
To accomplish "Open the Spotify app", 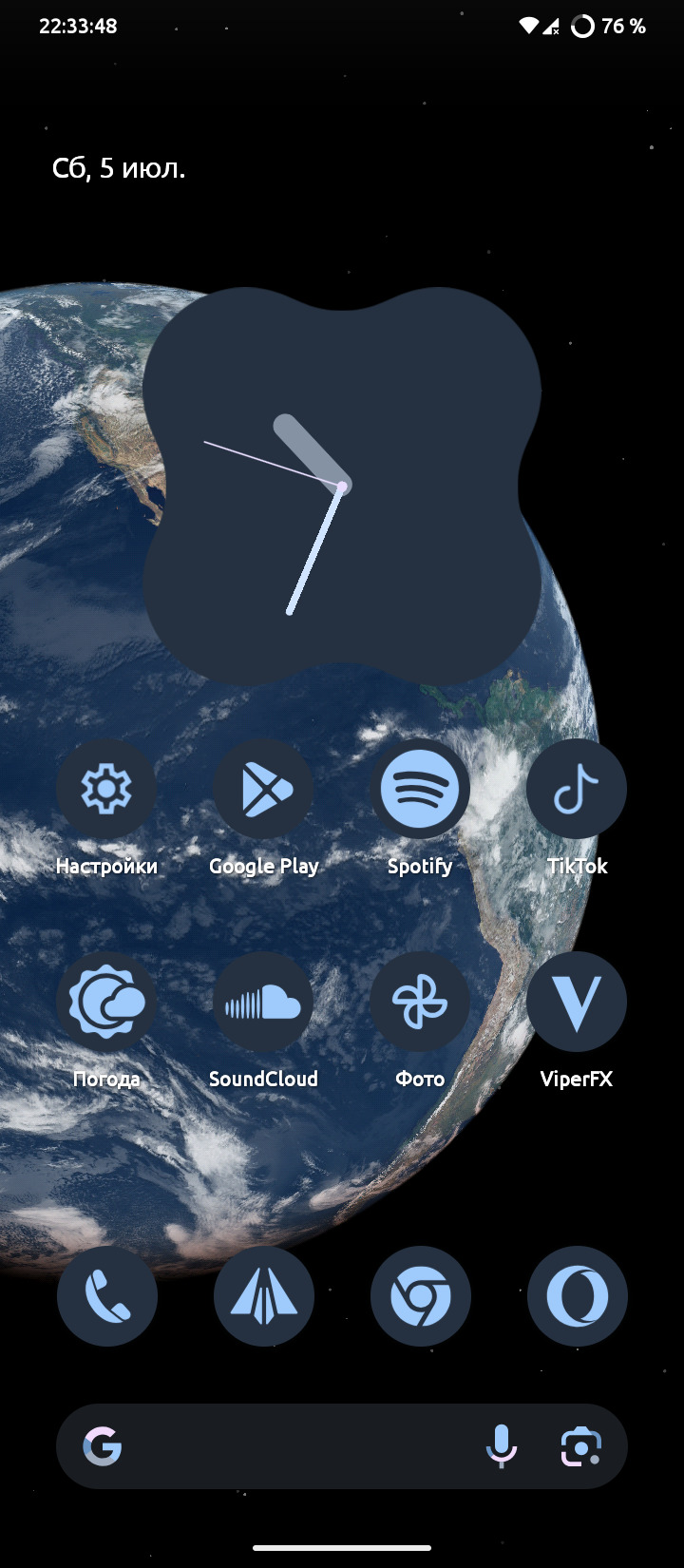I will point(420,789).
